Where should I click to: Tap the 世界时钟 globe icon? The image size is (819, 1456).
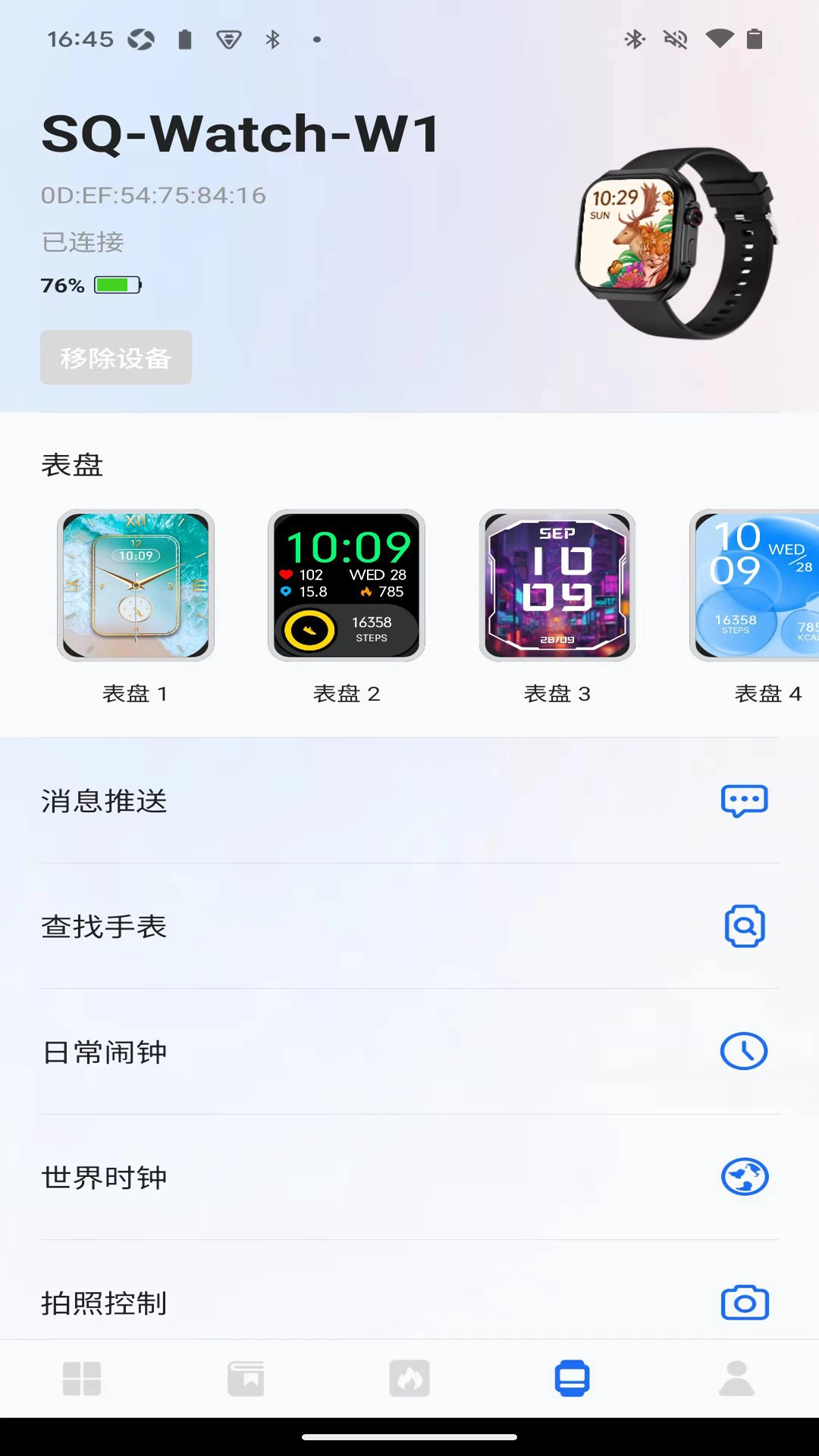[744, 1177]
